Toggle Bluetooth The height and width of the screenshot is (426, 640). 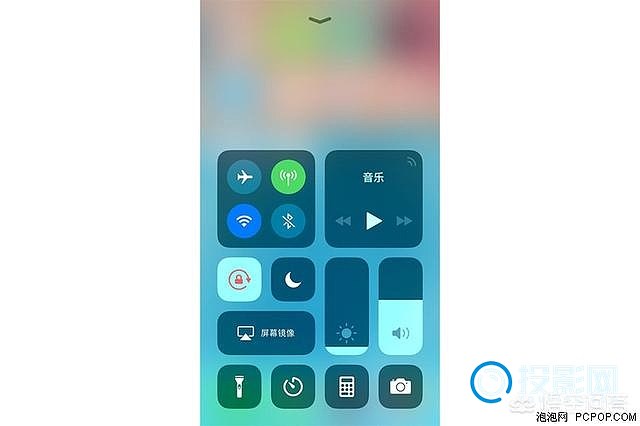(x=288, y=221)
